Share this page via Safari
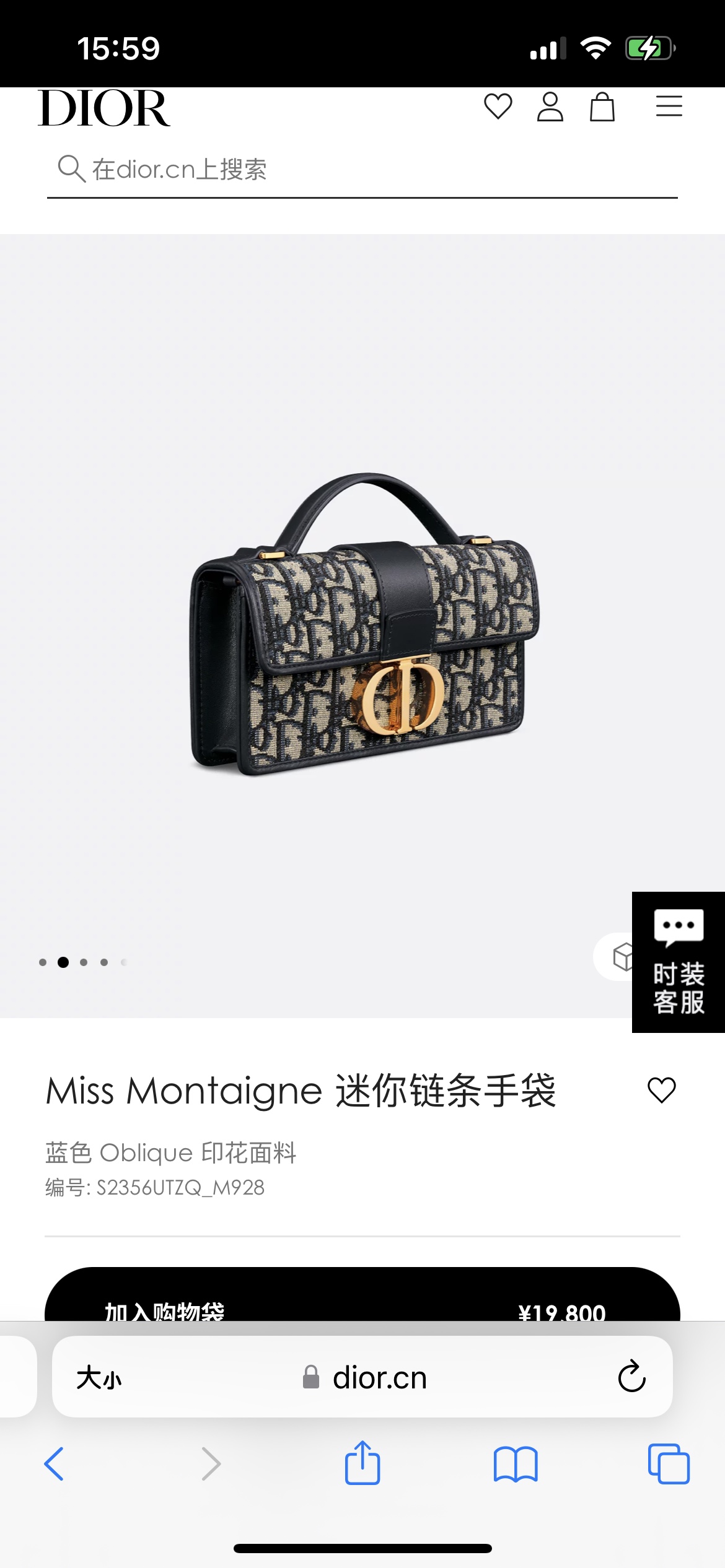This screenshot has width=725, height=1568. click(x=362, y=1464)
